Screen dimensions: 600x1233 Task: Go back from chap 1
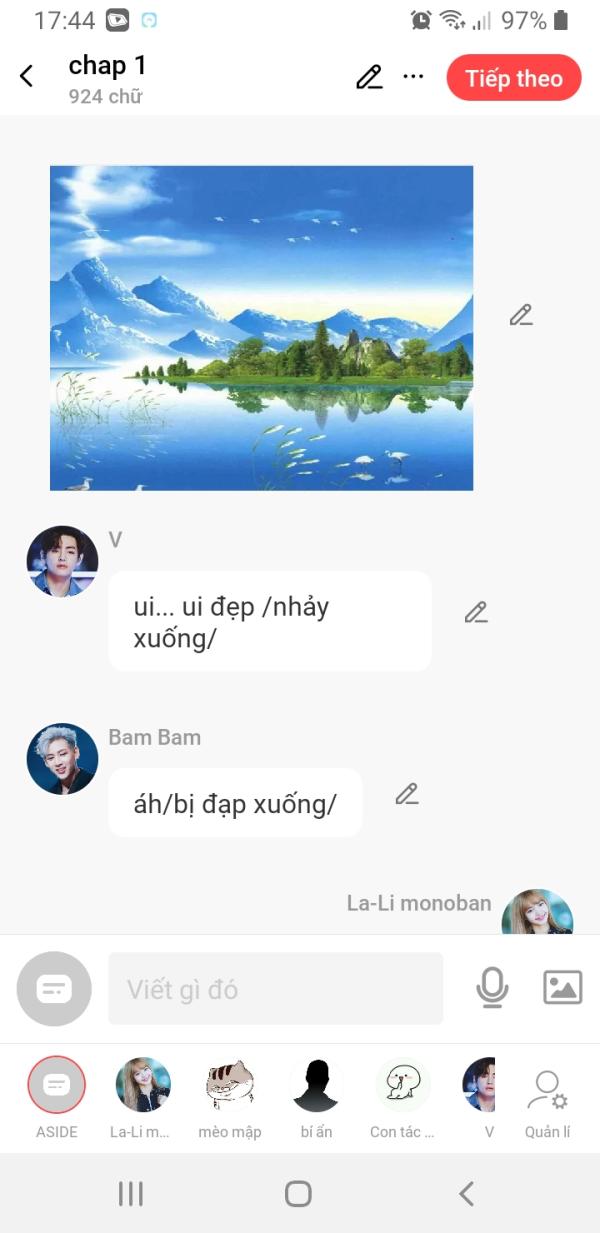[x=27, y=76]
